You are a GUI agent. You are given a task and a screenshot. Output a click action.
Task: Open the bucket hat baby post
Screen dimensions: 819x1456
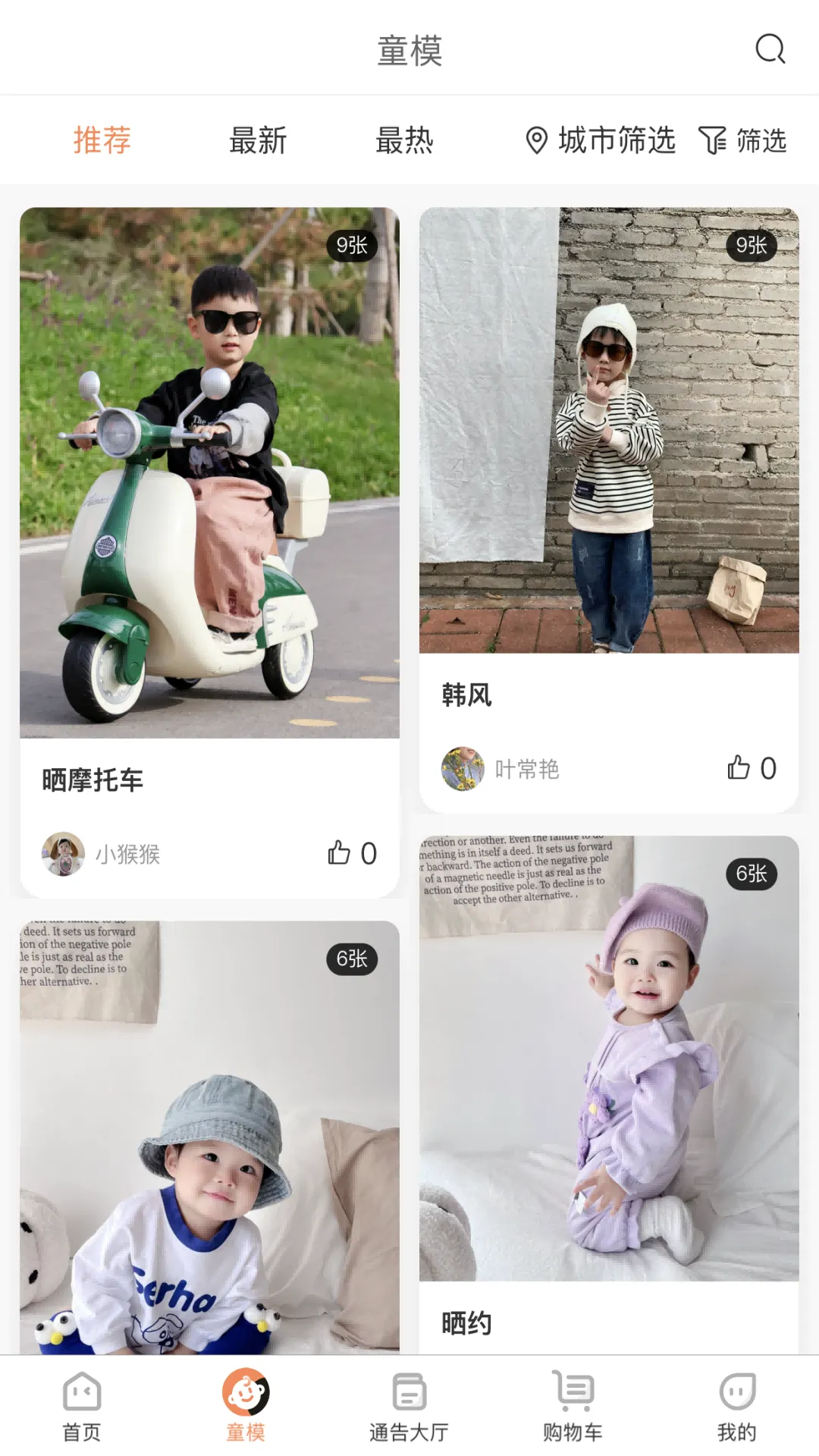pyautogui.click(x=209, y=1137)
